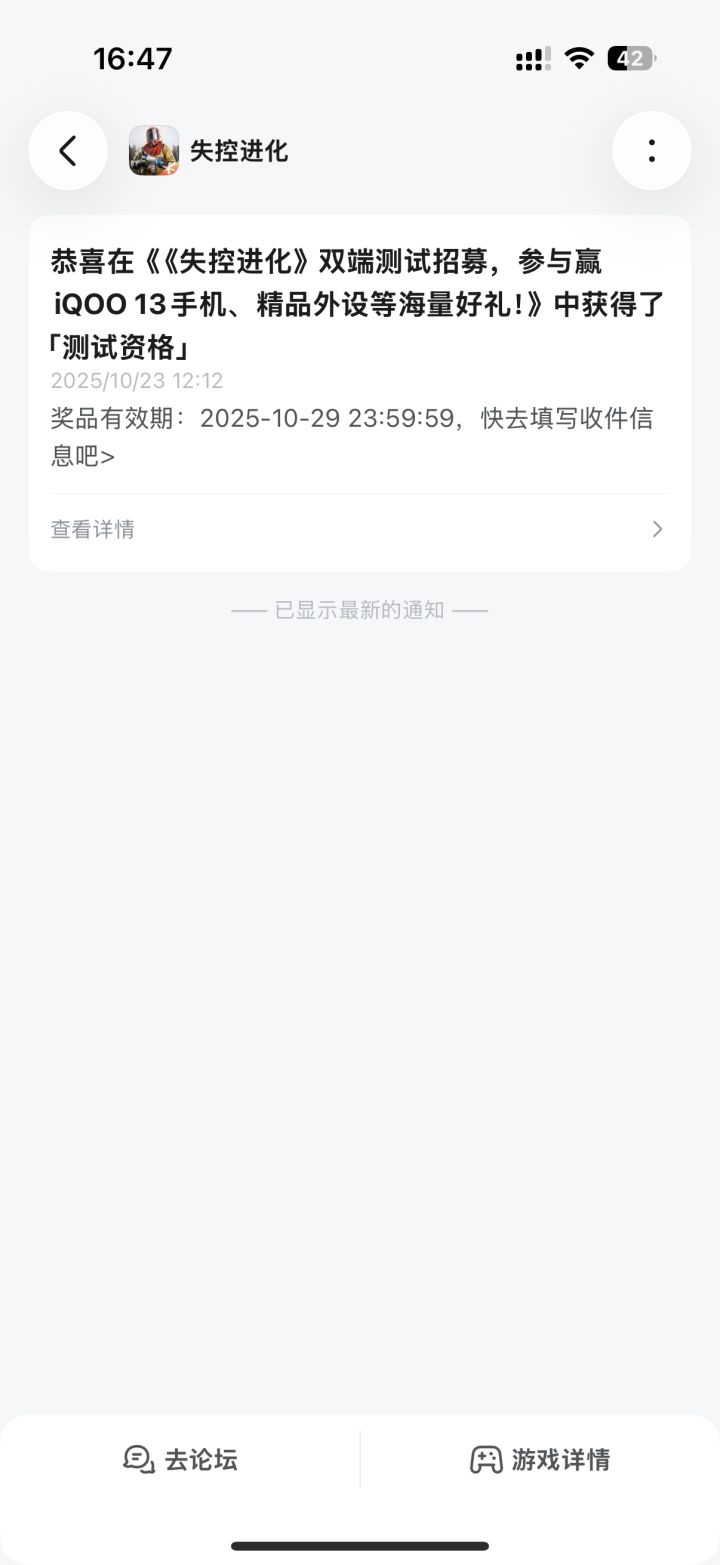The width and height of the screenshot is (720, 1565).
Task: Tap the 已显示最新的通知 divider text
Action: tap(360, 609)
